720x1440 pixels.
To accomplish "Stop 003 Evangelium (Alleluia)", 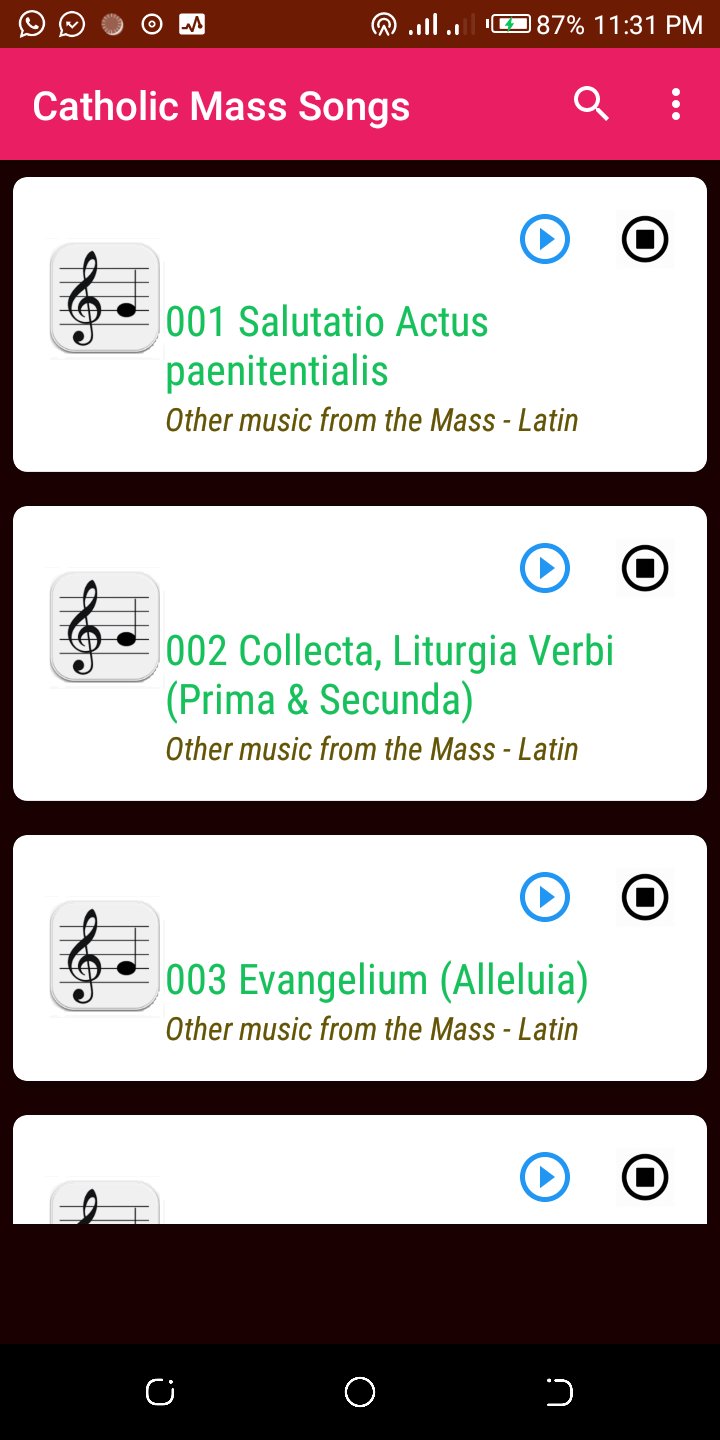I will point(645,898).
